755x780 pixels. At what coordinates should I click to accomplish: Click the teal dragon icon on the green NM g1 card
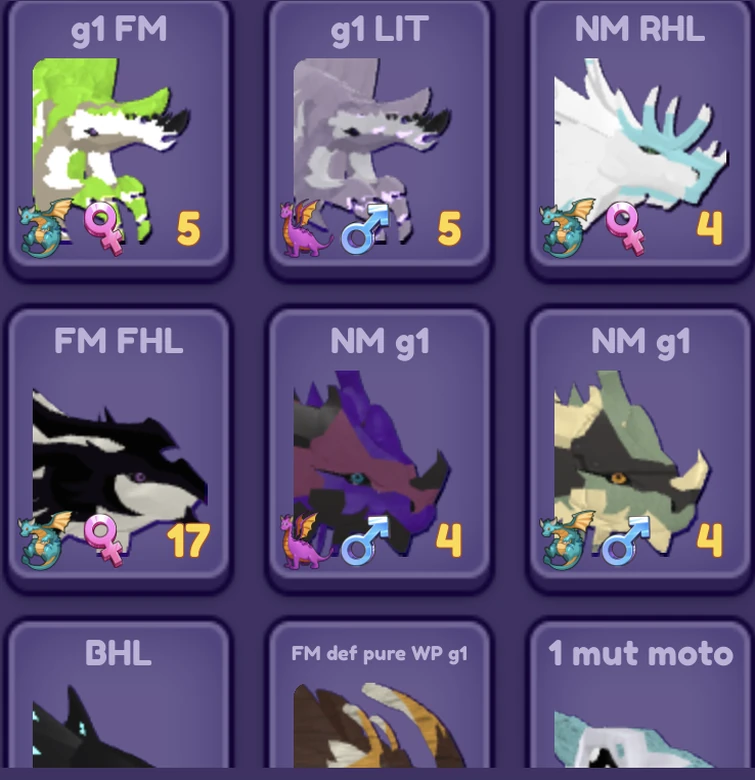[561, 540]
